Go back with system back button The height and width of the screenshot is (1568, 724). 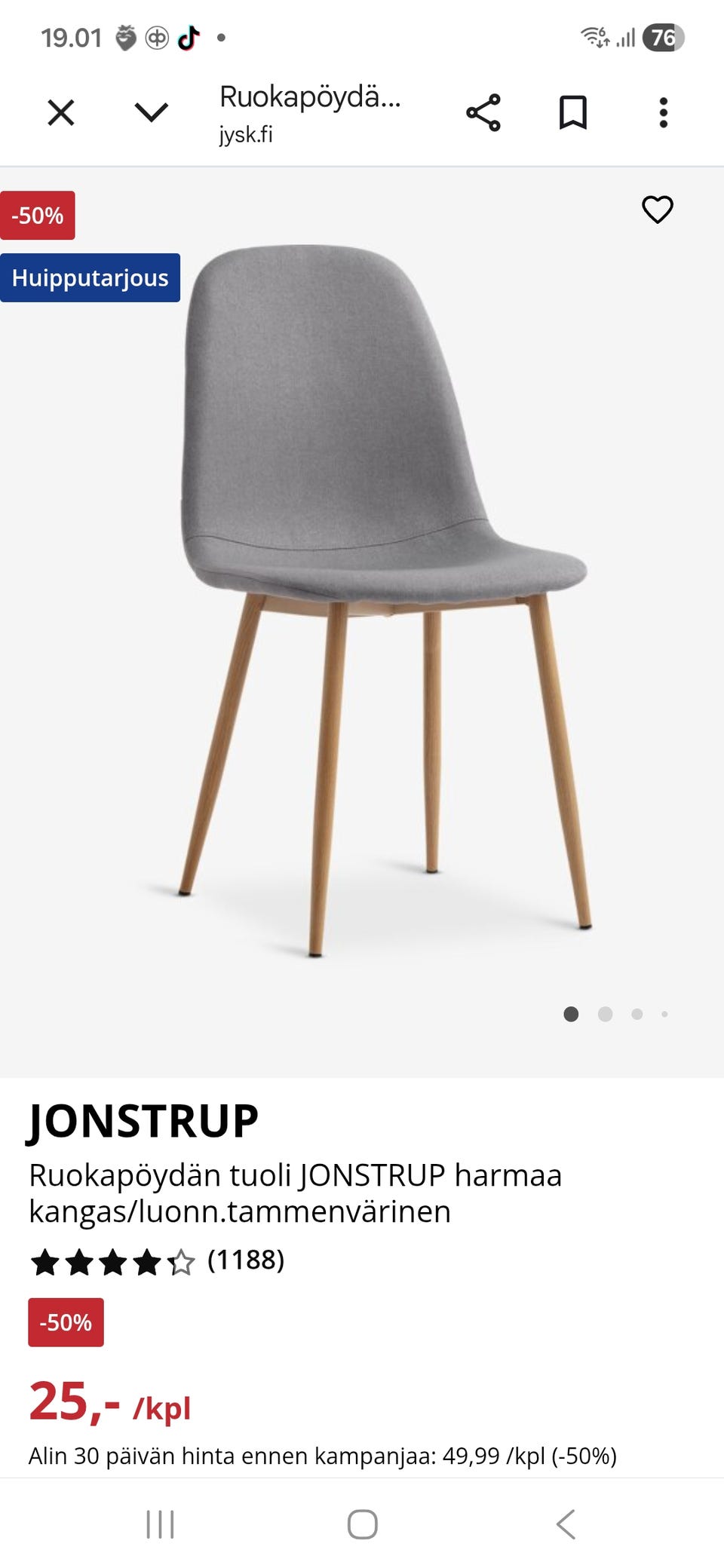[566, 1524]
